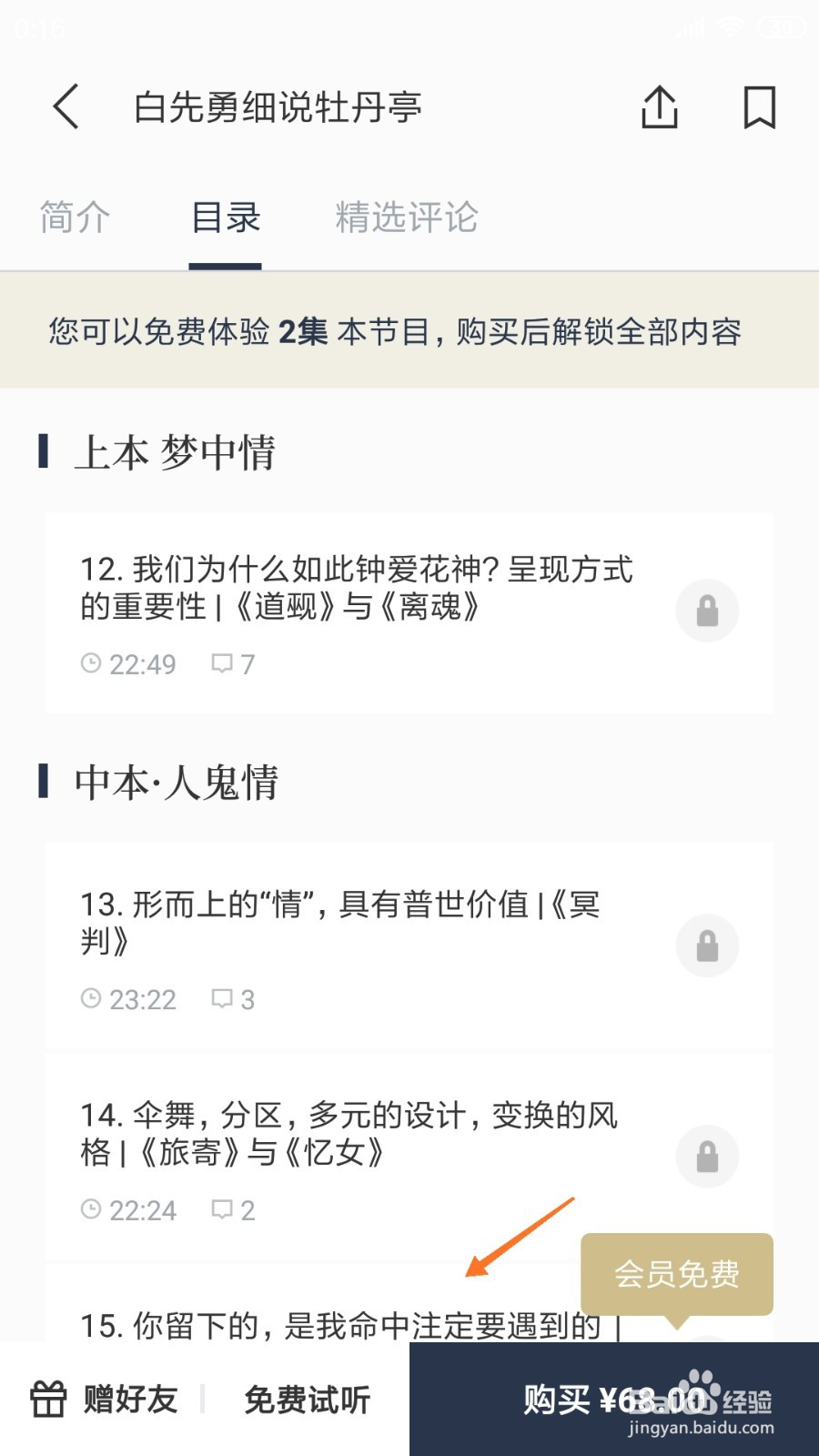Screen dimensions: 819x1456
Task: Toggle bookmark status for this program
Action: tap(760, 106)
